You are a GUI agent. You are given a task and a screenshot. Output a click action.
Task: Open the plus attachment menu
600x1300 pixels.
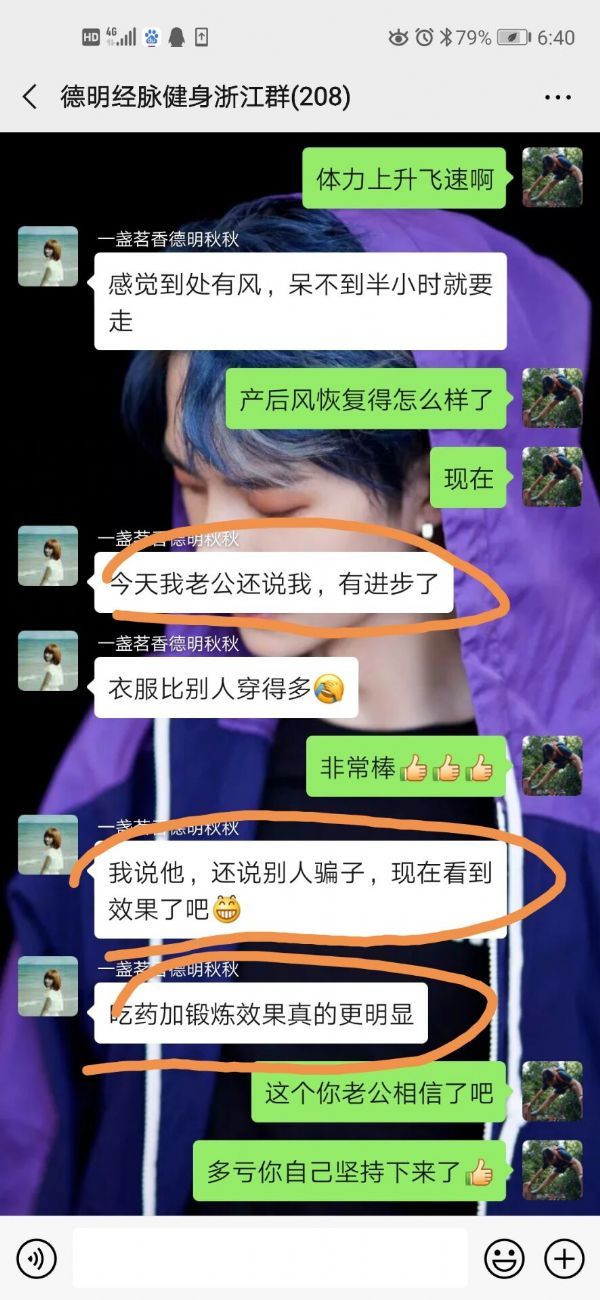pos(564,1258)
